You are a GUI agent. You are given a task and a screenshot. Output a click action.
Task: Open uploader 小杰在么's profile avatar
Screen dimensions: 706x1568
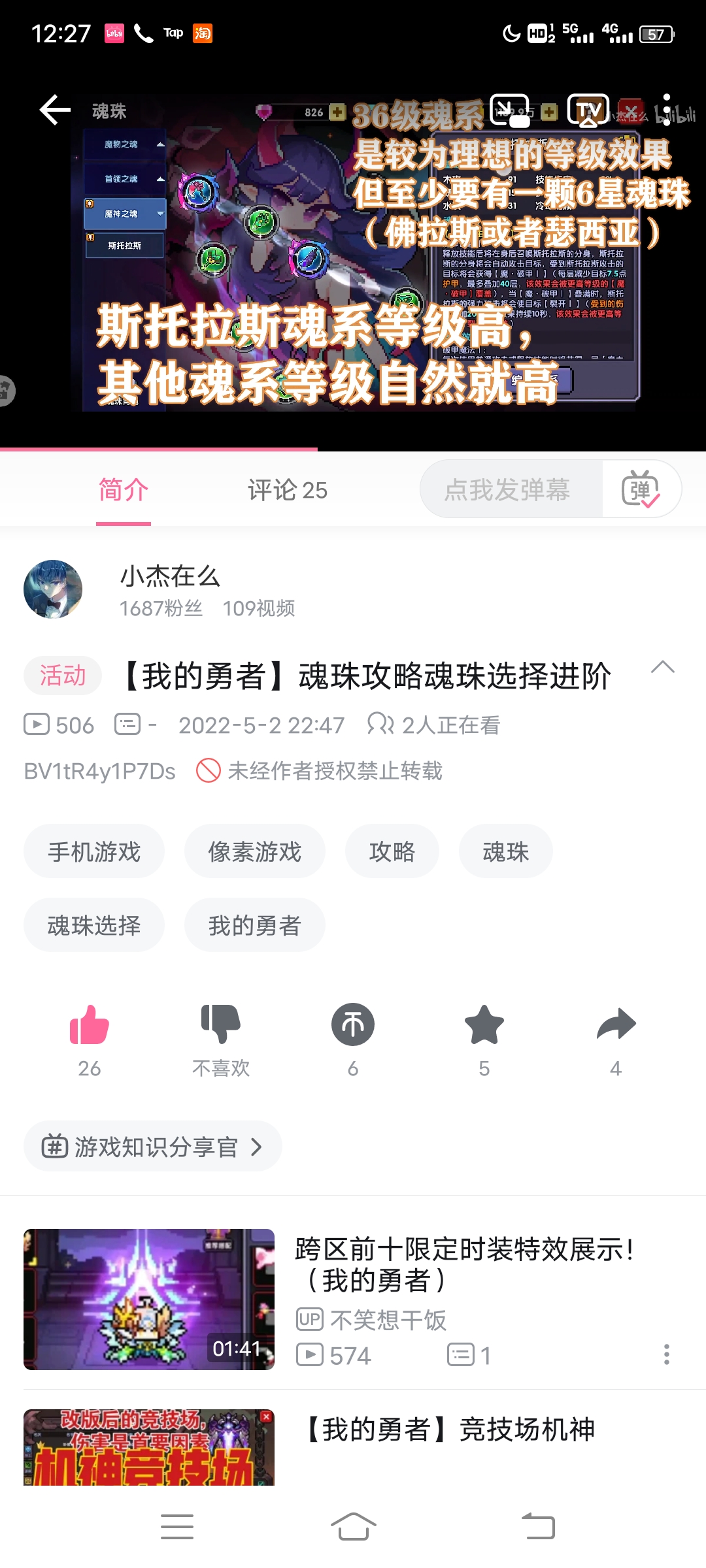pos(53,587)
